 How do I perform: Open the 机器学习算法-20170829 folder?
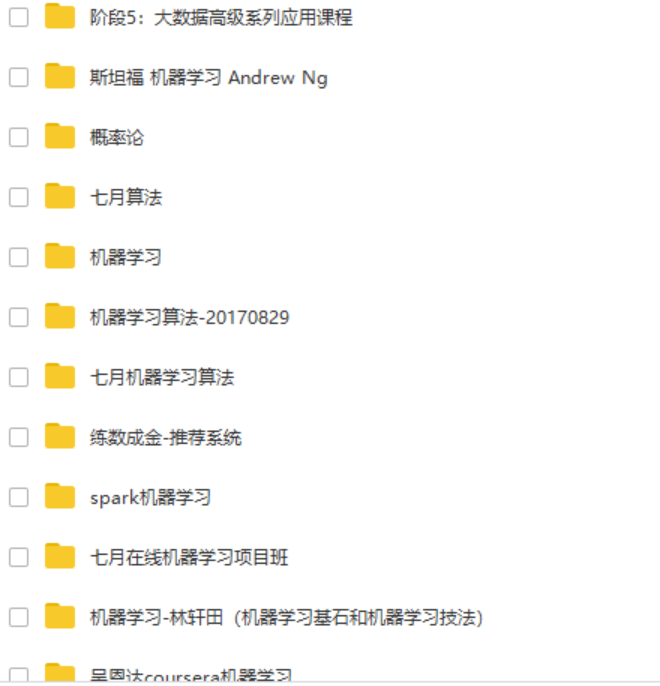189,317
